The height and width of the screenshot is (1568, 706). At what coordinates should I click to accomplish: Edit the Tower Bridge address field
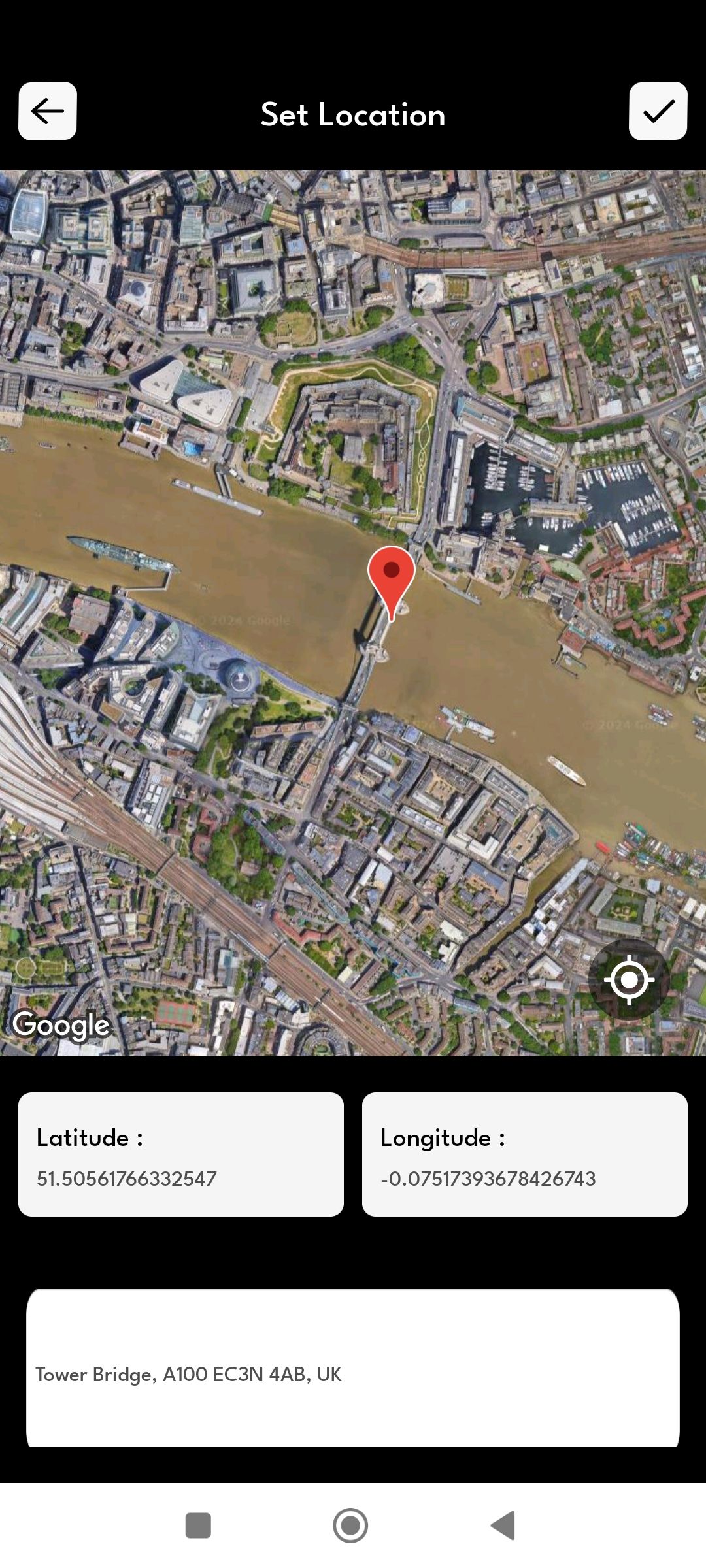click(353, 1374)
